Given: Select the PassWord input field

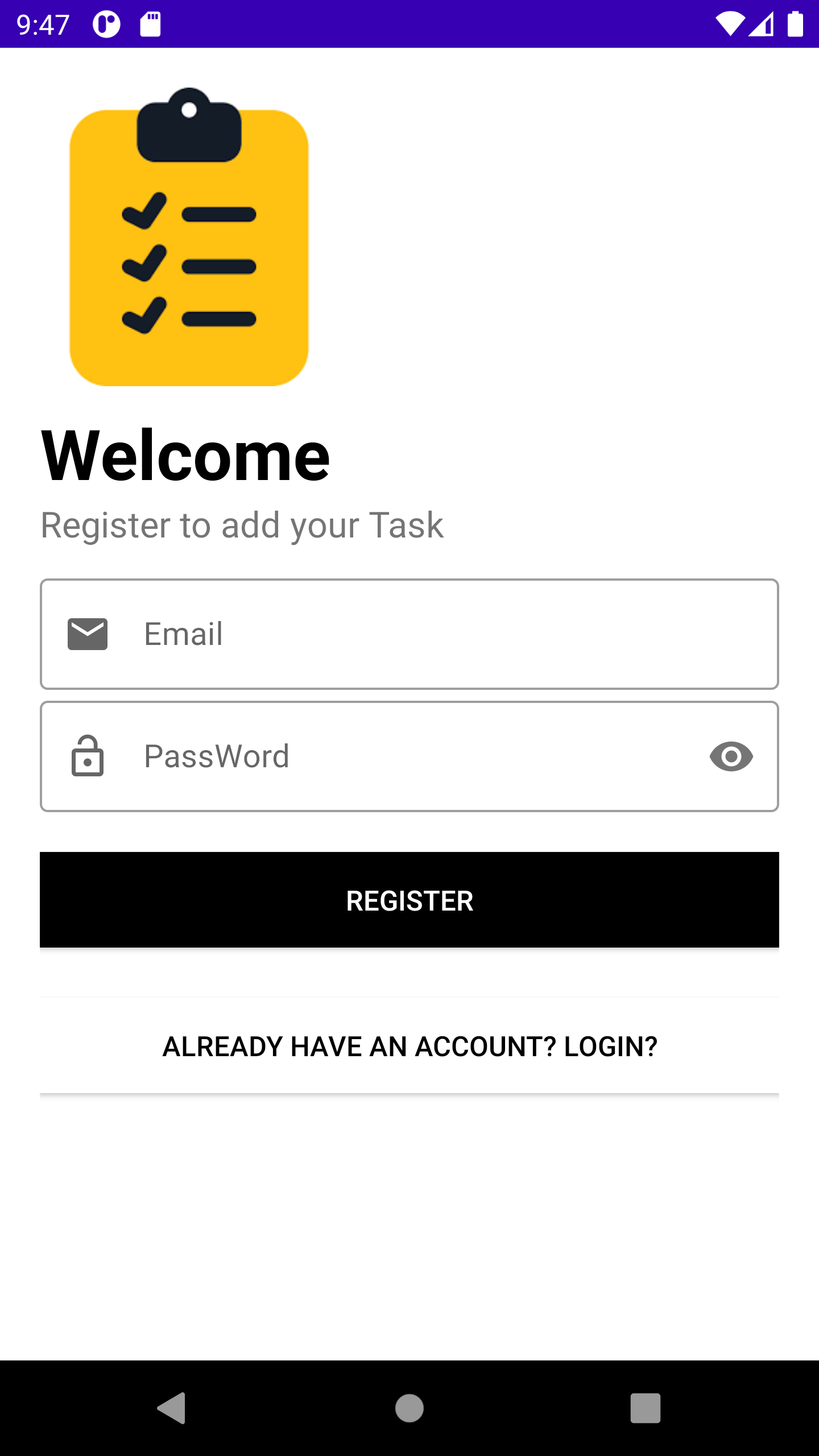Looking at the screenshot, I should [398, 755].
